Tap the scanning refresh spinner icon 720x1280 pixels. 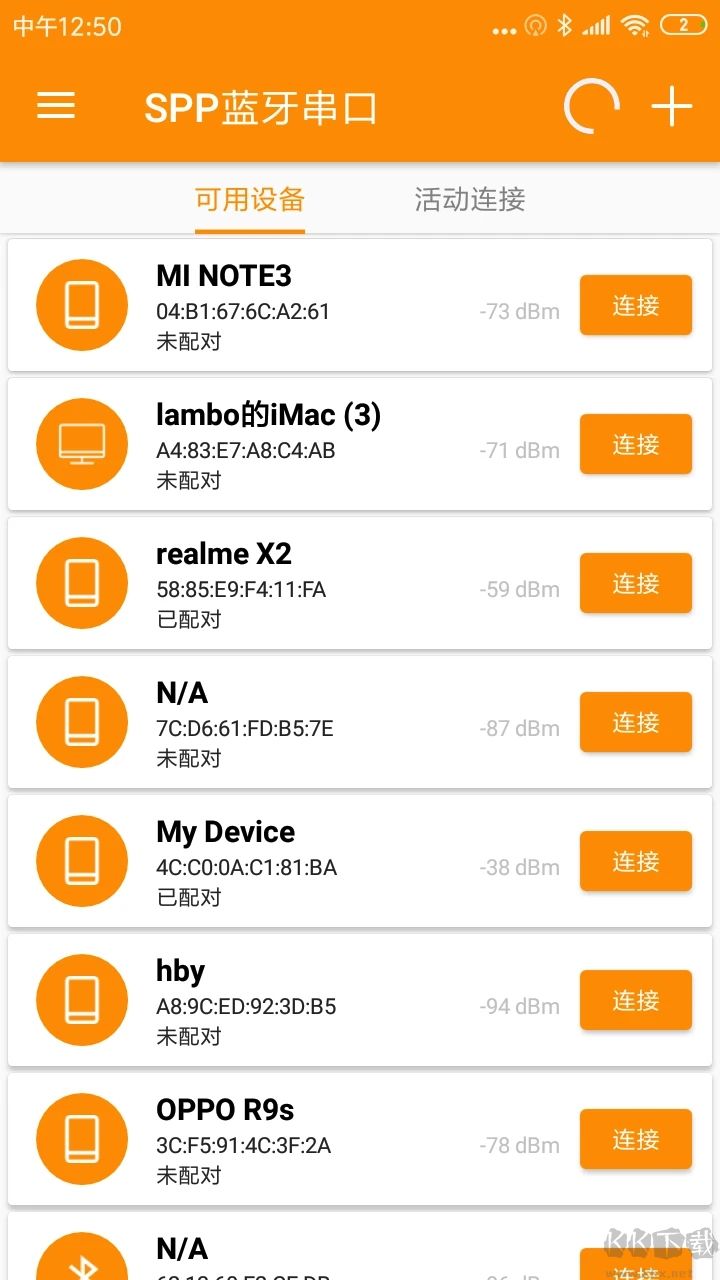(592, 106)
